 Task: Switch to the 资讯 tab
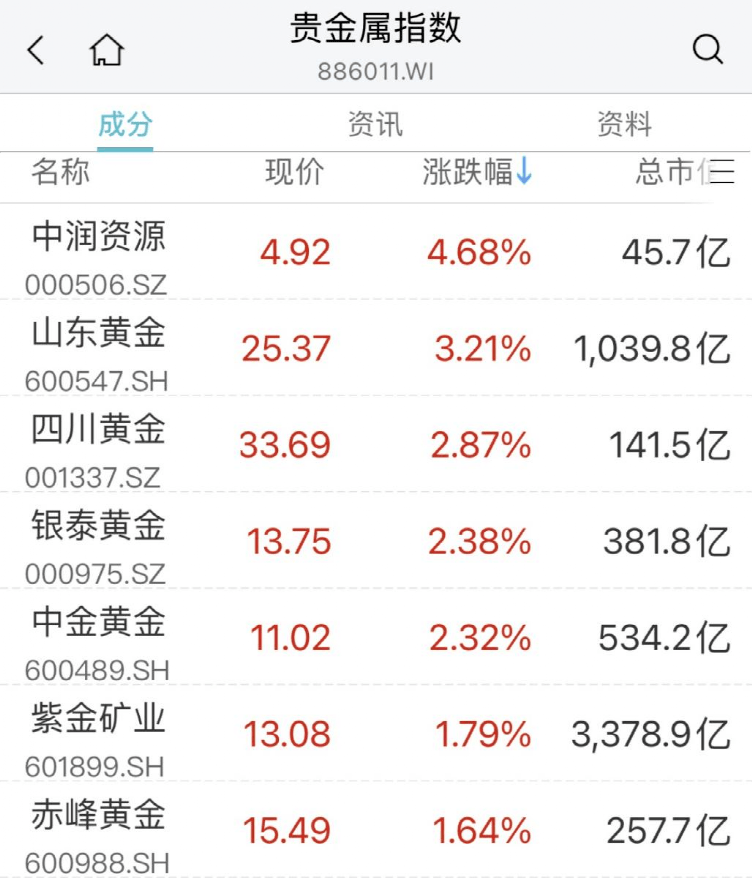click(x=375, y=124)
